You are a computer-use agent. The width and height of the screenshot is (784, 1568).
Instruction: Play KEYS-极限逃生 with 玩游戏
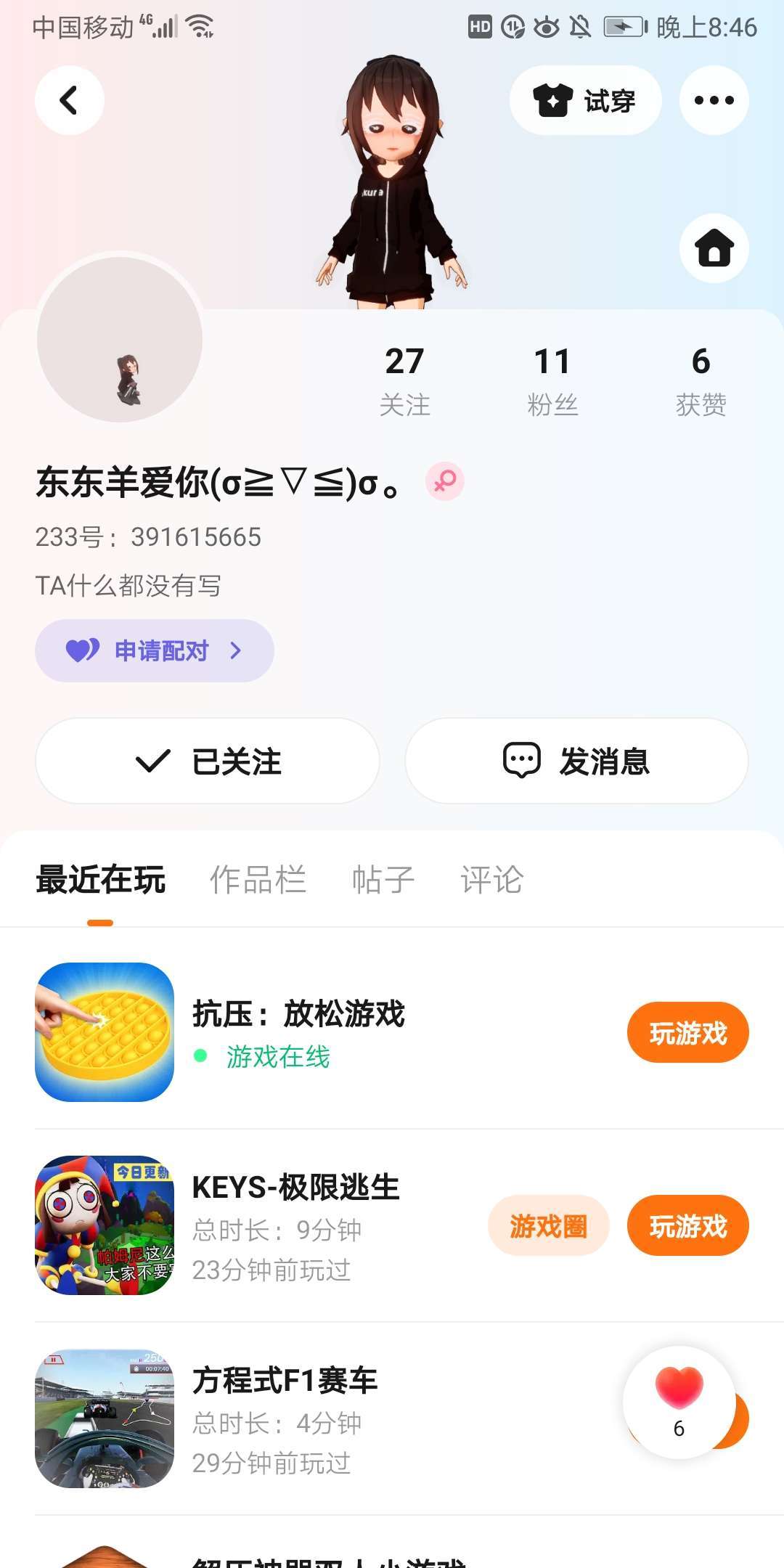pos(687,1226)
